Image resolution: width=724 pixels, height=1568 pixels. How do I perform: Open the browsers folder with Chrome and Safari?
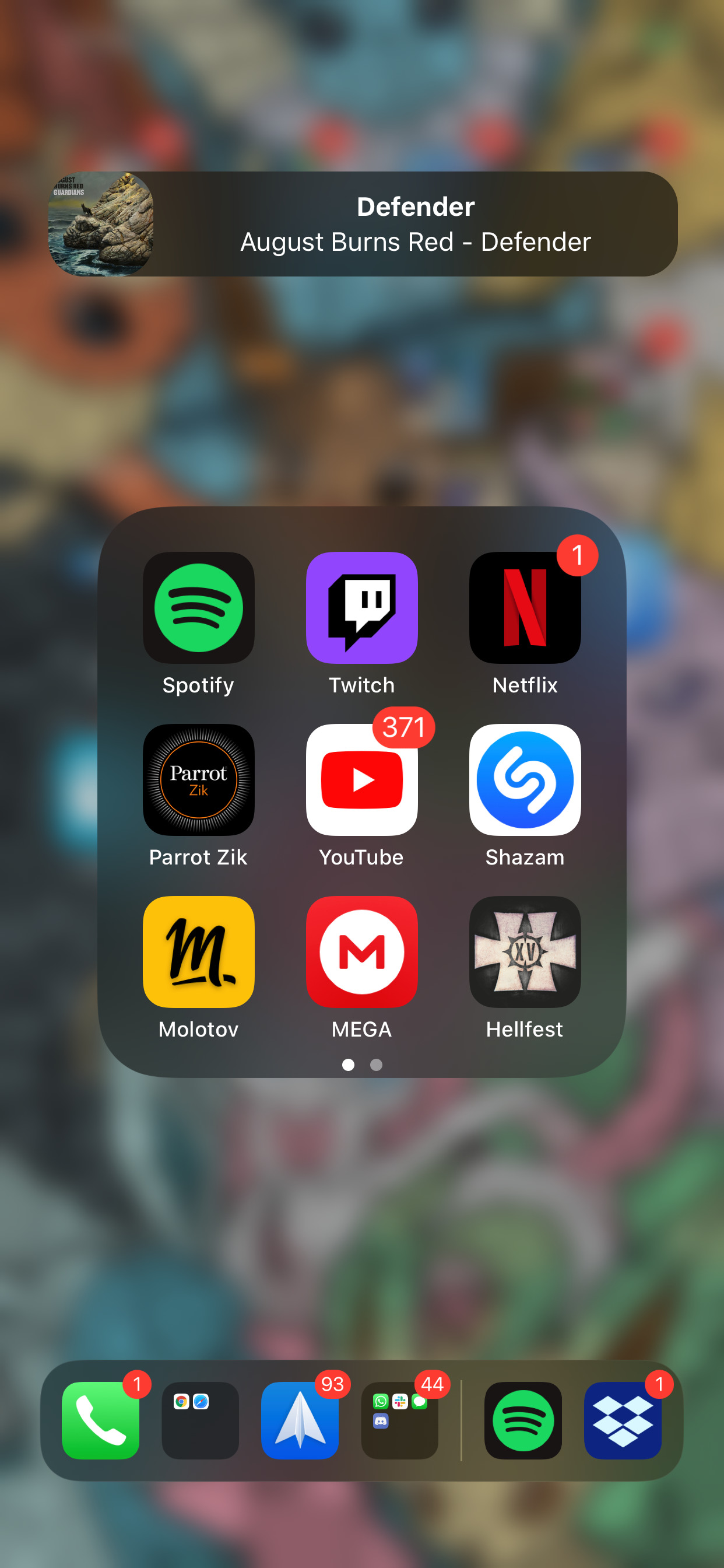(200, 1420)
